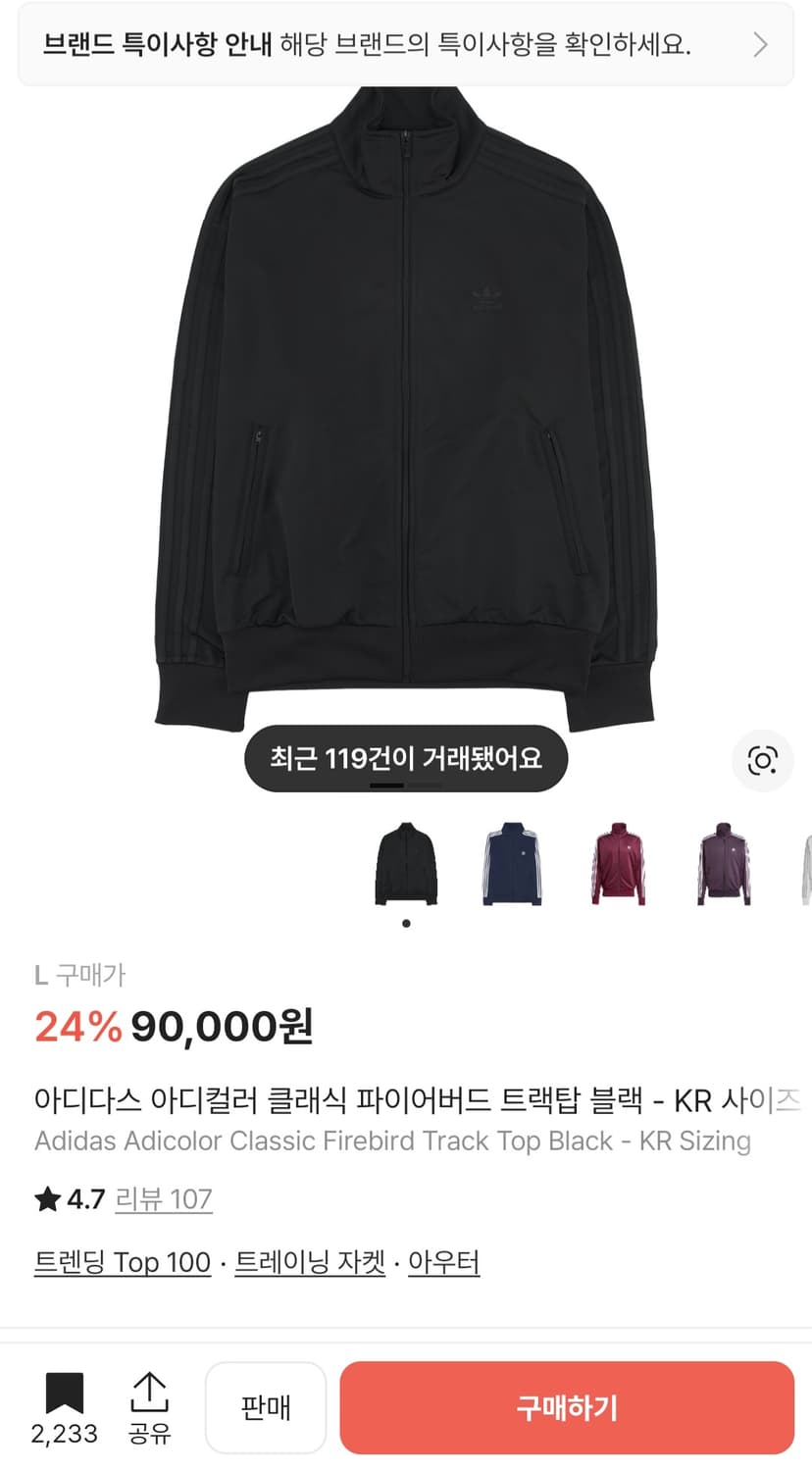812x1471 pixels.
Task: Tap the 판매 sell button
Action: [x=266, y=1407]
